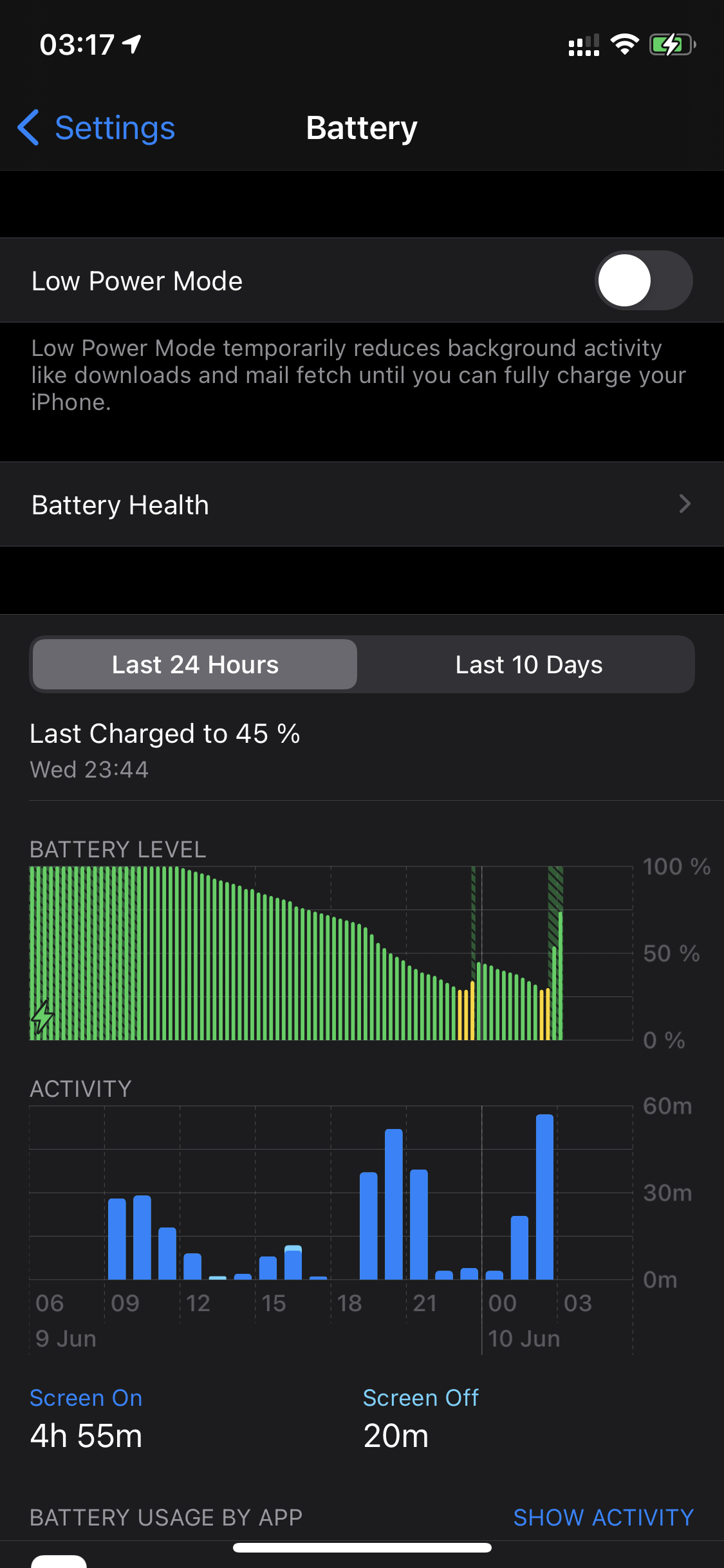Enable Low Power Mode
The image size is (724, 1568).
click(642, 281)
